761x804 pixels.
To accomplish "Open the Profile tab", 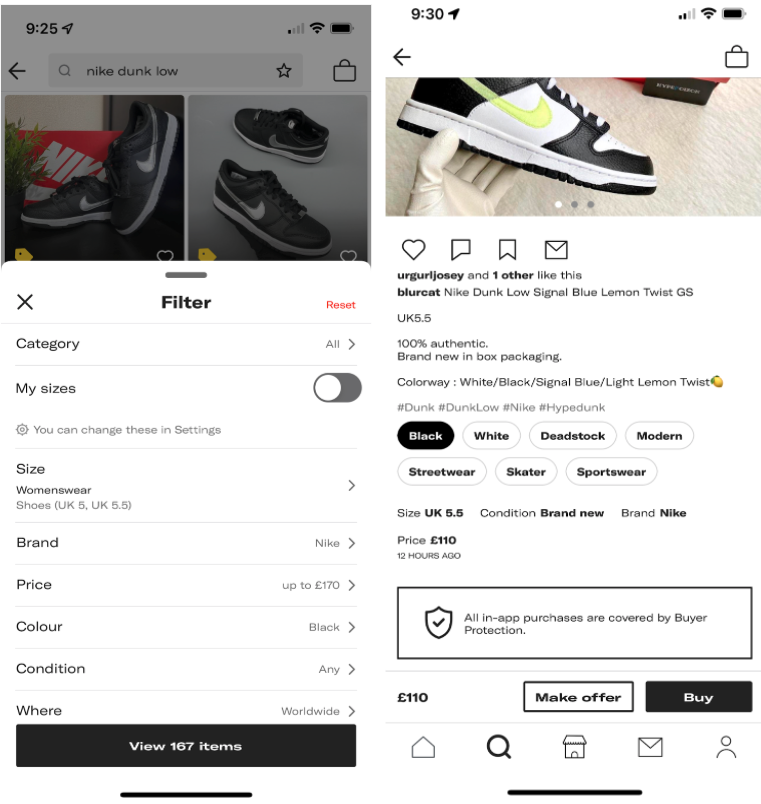I will (726, 747).
